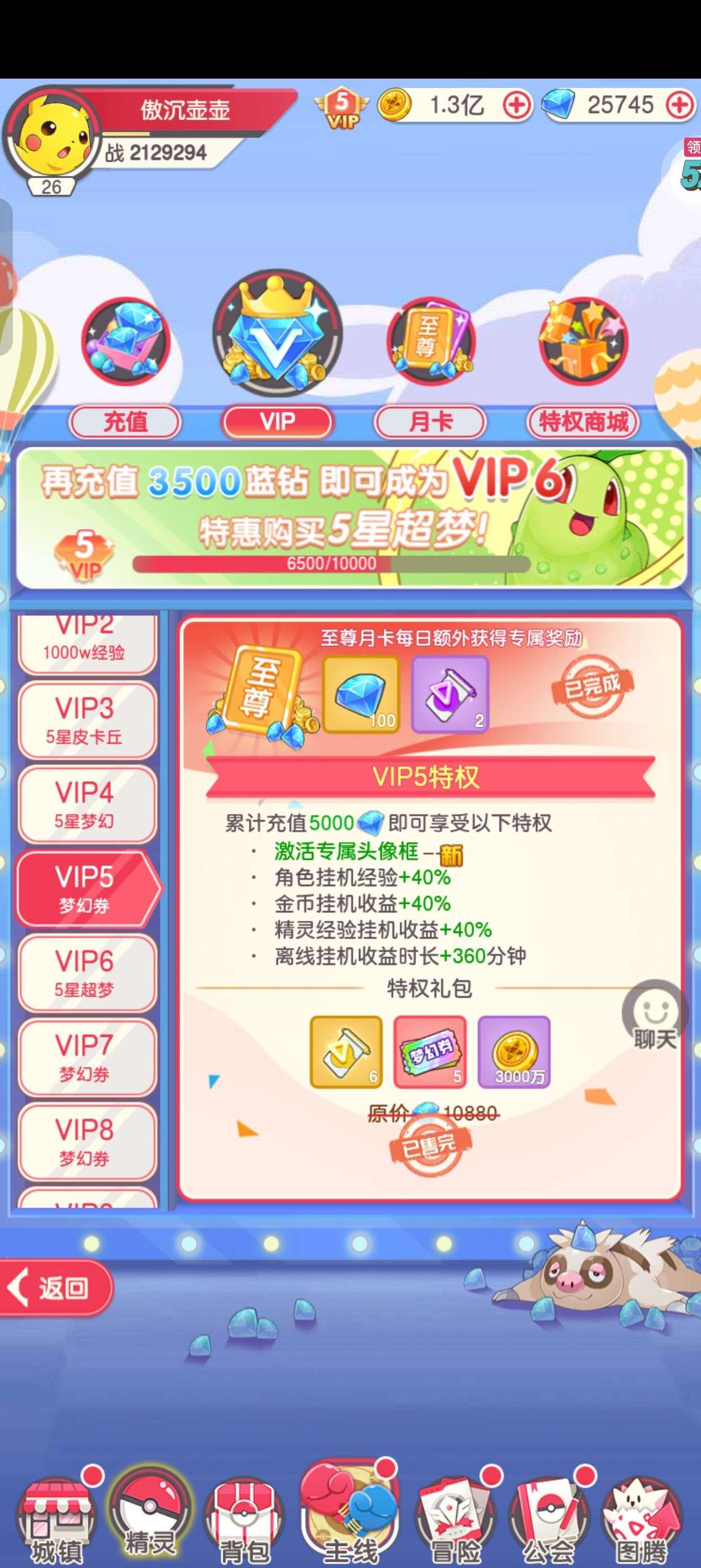The width and height of the screenshot is (701, 1568).
Task: Switch to the 月卡 monthly card tab
Action: [x=430, y=422]
